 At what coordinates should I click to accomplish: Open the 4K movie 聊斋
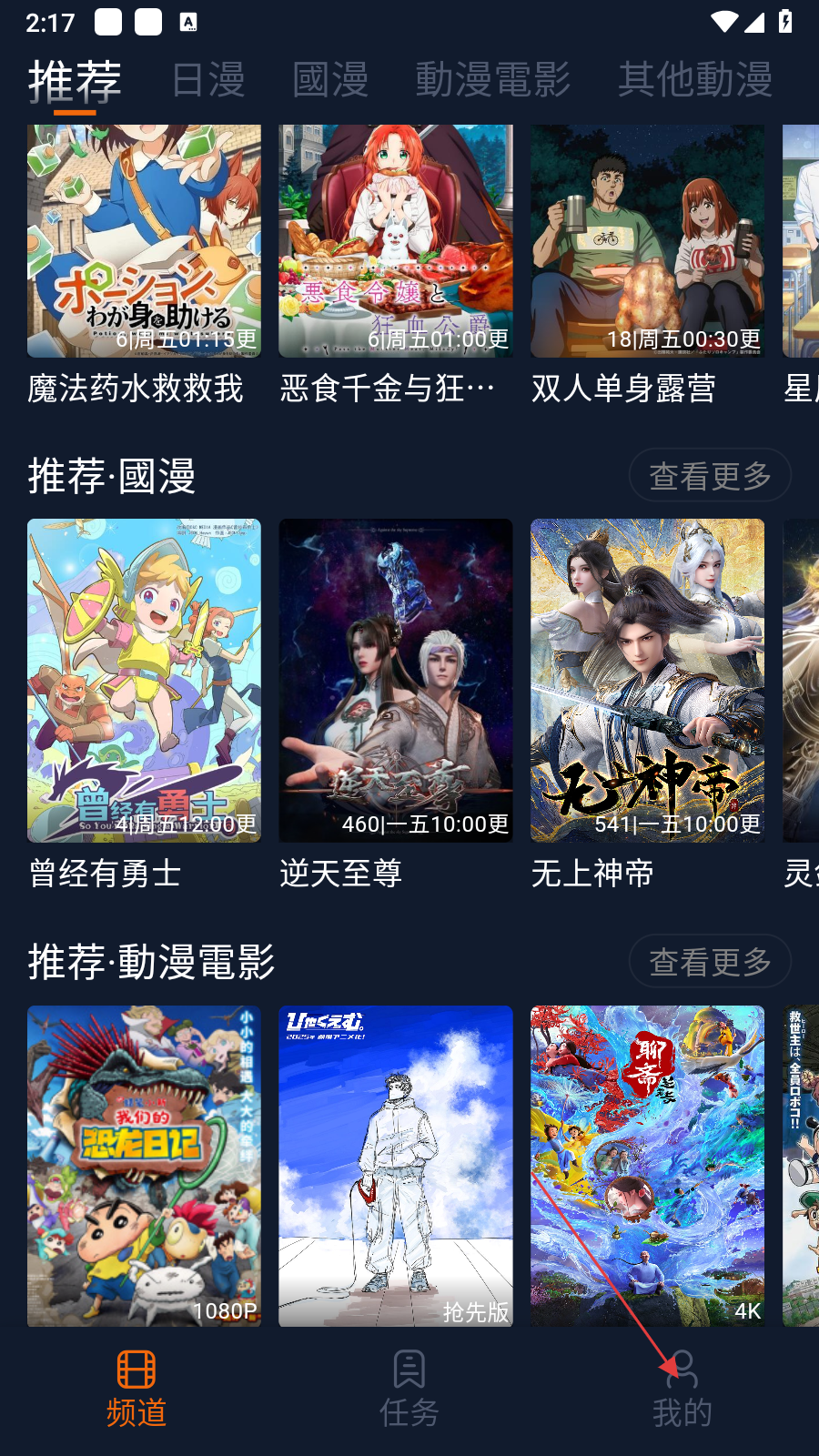[x=647, y=1166]
